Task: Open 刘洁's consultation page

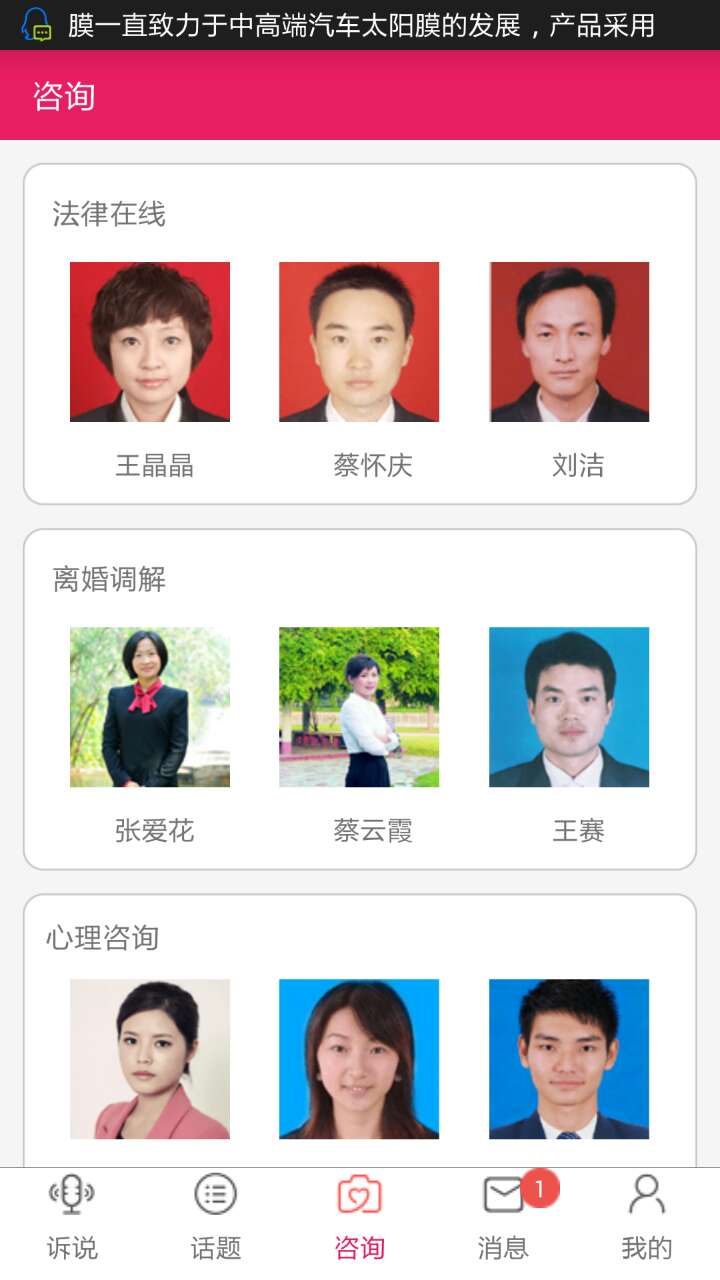Action: [x=569, y=342]
